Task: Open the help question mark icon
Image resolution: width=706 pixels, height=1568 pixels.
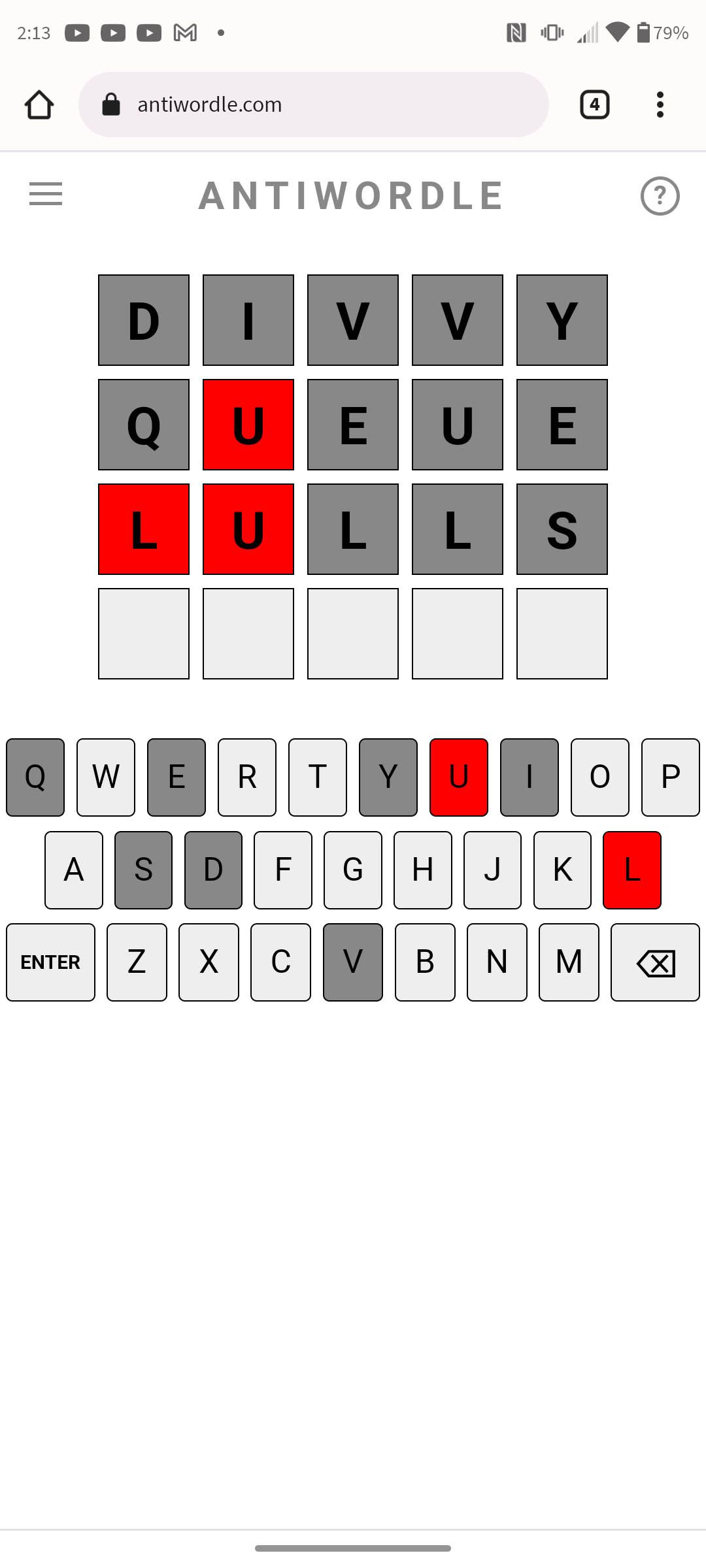Action: click(x=660, y=195)
